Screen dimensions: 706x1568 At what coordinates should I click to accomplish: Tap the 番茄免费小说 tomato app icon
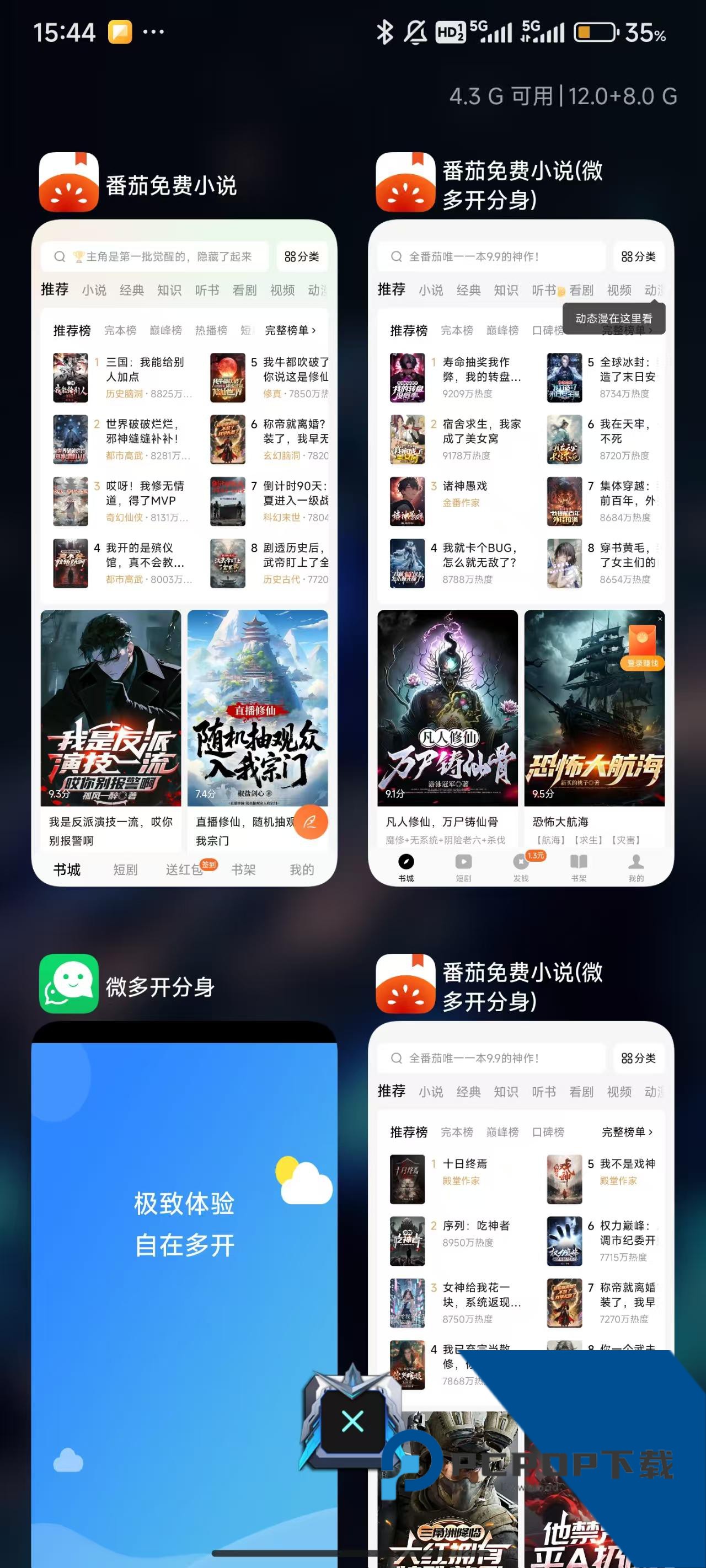69,185
